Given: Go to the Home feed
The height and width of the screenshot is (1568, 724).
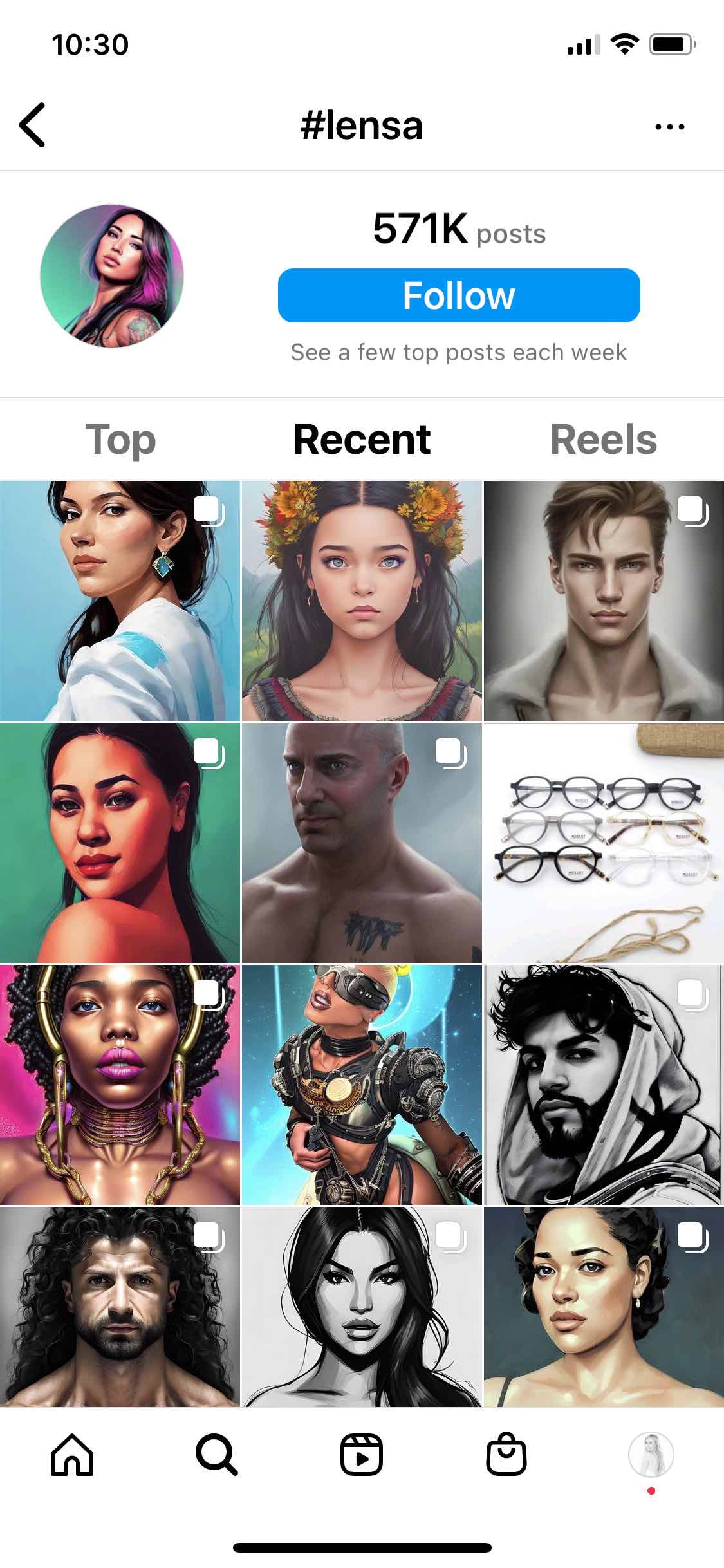Looking at the screenshot, I should (72, 1455).
